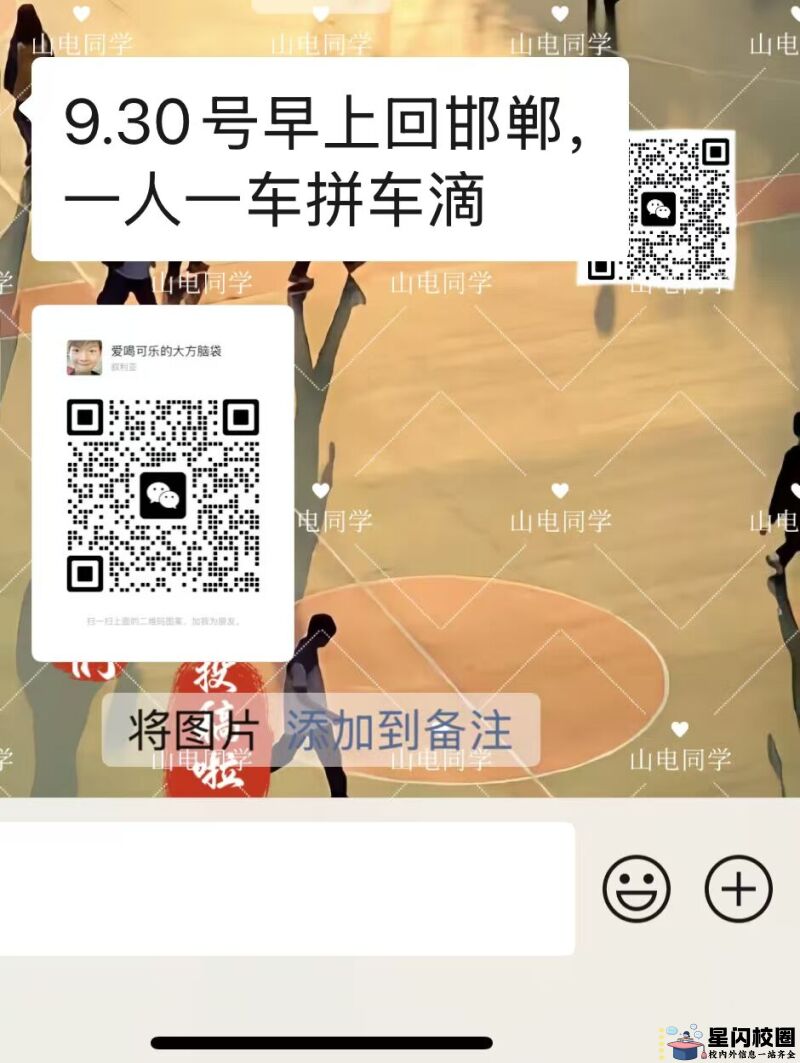Open the emoji sticker panel
The height and width of the screenshot is (1063, 800).
pos(636,888)
